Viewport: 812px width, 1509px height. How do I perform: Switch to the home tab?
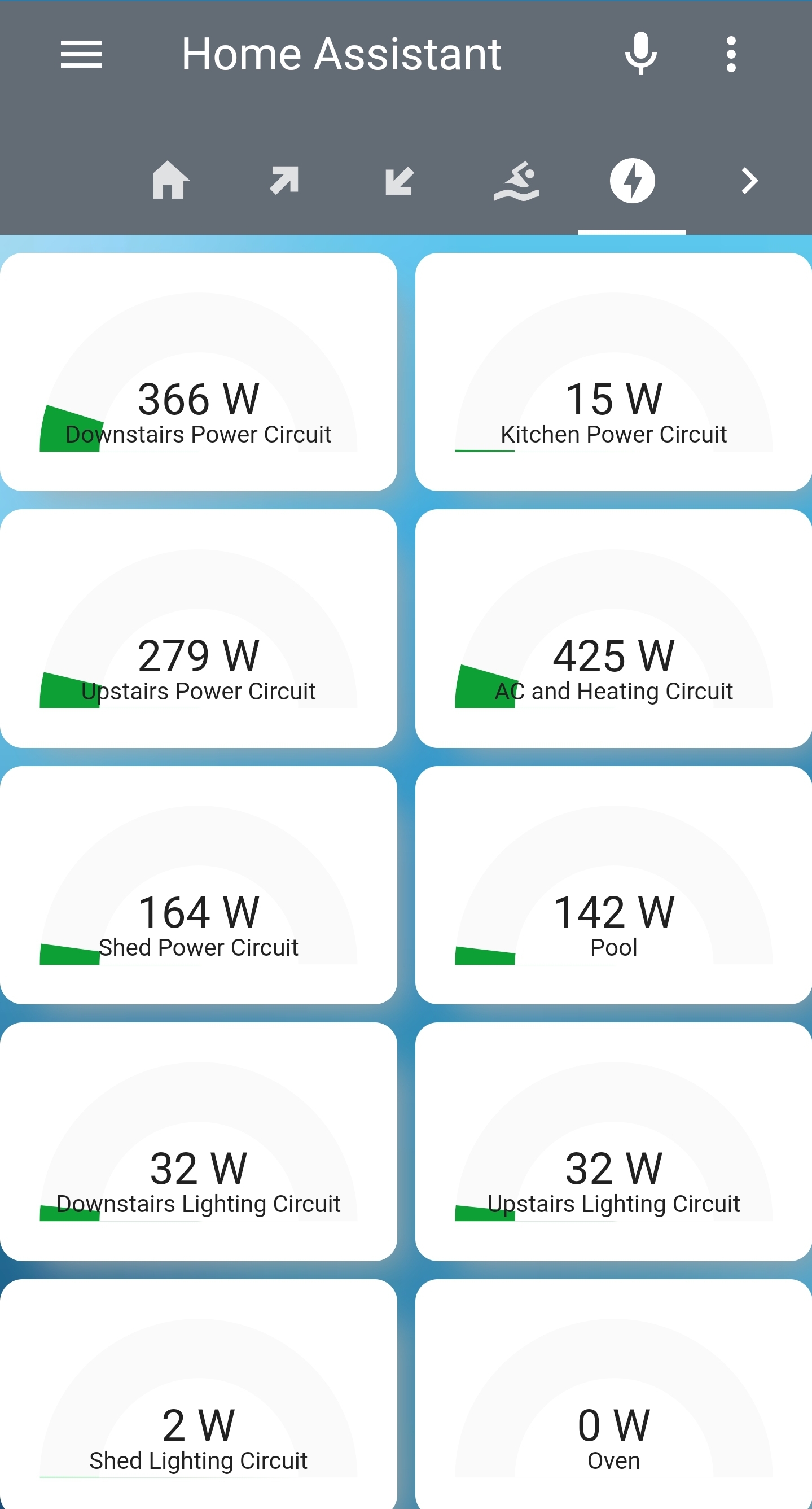(170, 180)
